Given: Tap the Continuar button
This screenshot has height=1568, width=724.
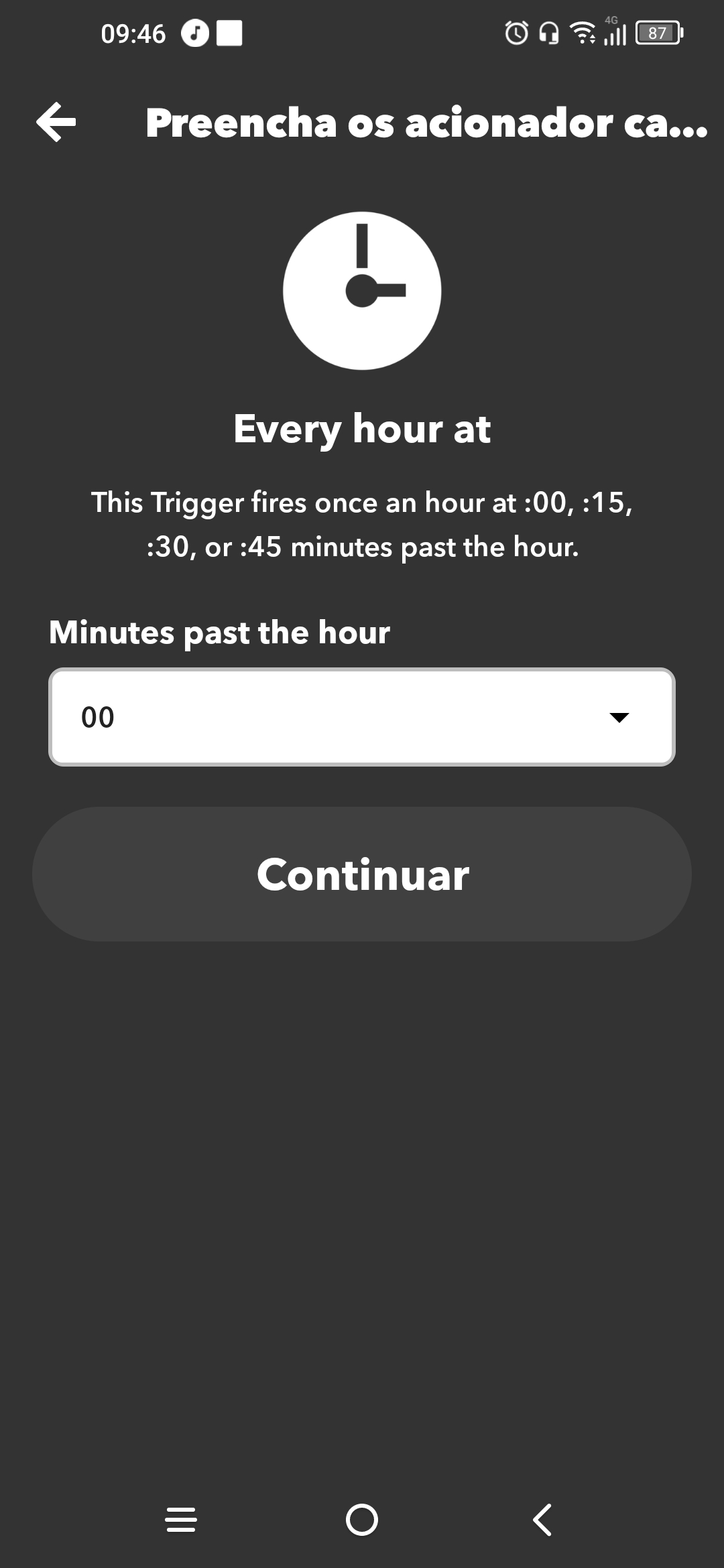Looking at the screenshot, I should click(362, 874).
